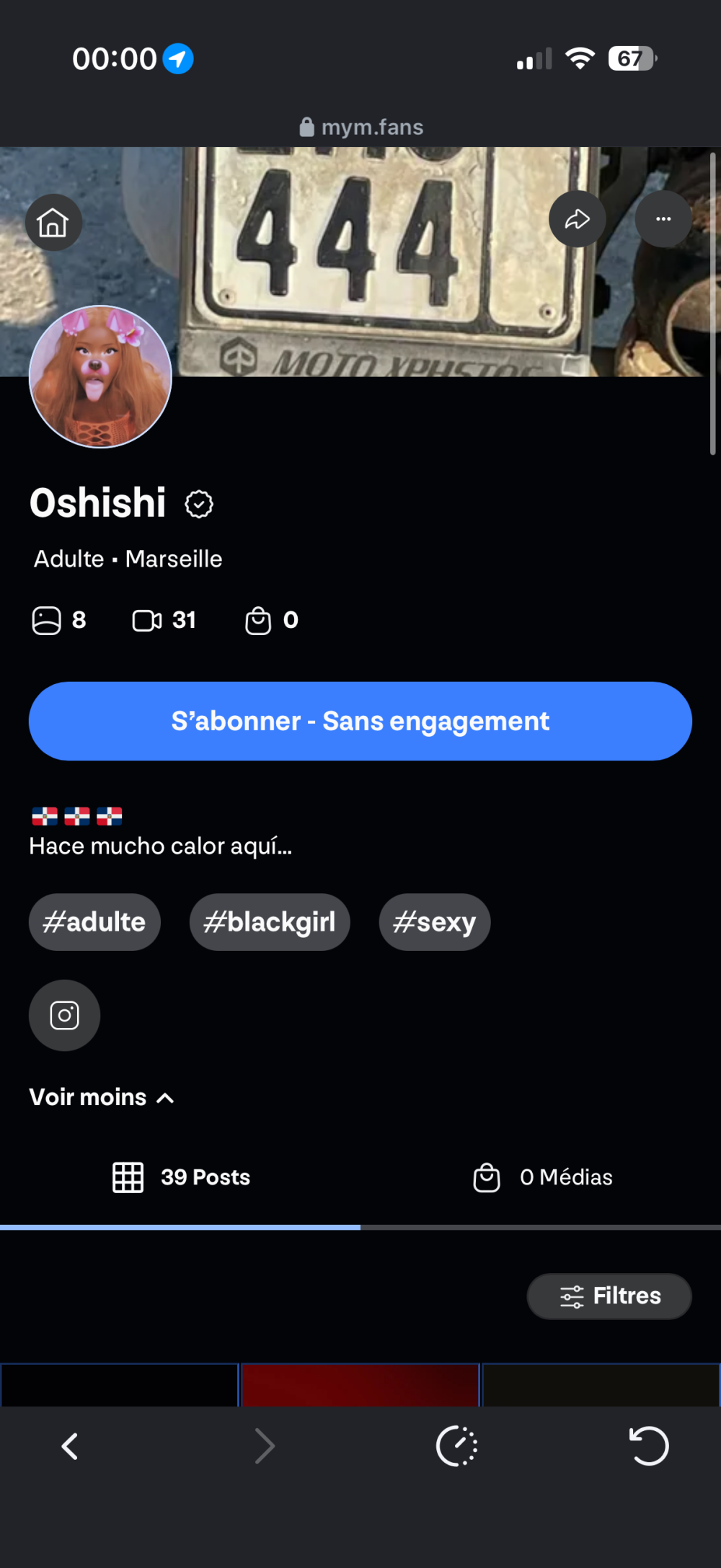
Task: Select the #sexy hashtag chip
Action: [435, 922]
